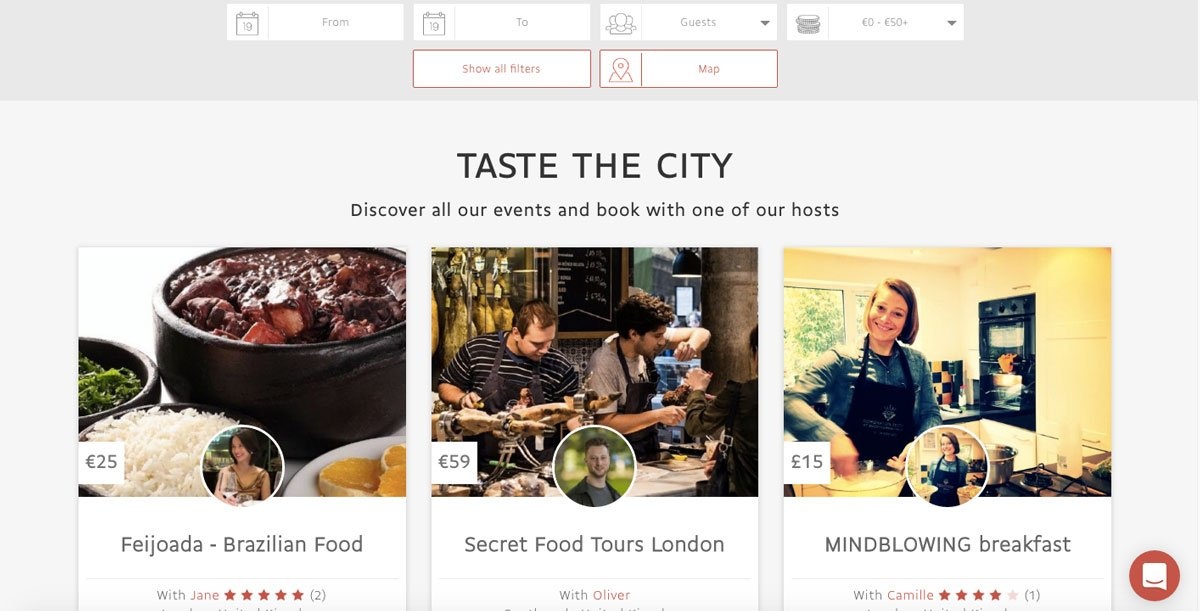This screenshot has width=1200, height=611.
Task: Open the From date field
Action: [335, 22]
